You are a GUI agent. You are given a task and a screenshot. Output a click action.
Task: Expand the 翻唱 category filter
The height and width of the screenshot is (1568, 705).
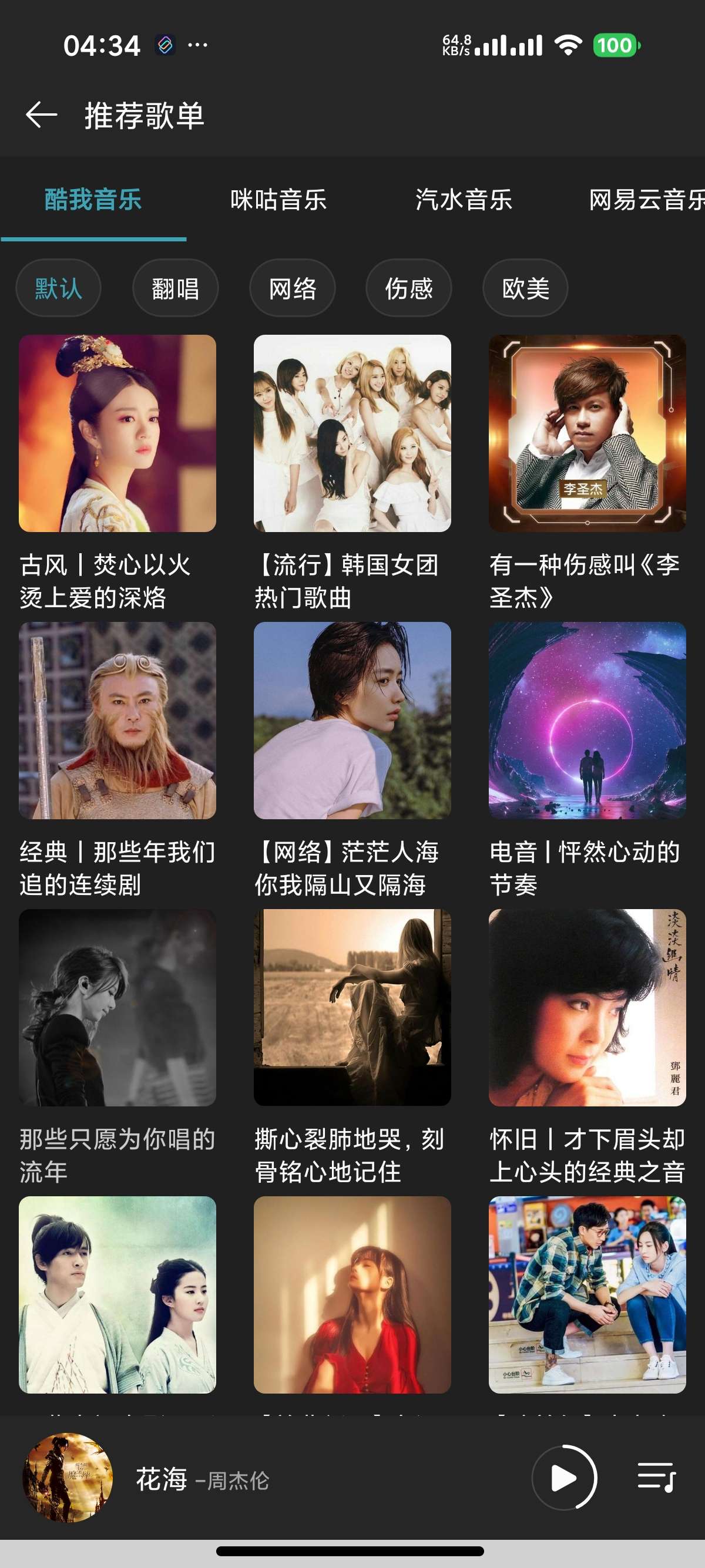click(175, 288)
